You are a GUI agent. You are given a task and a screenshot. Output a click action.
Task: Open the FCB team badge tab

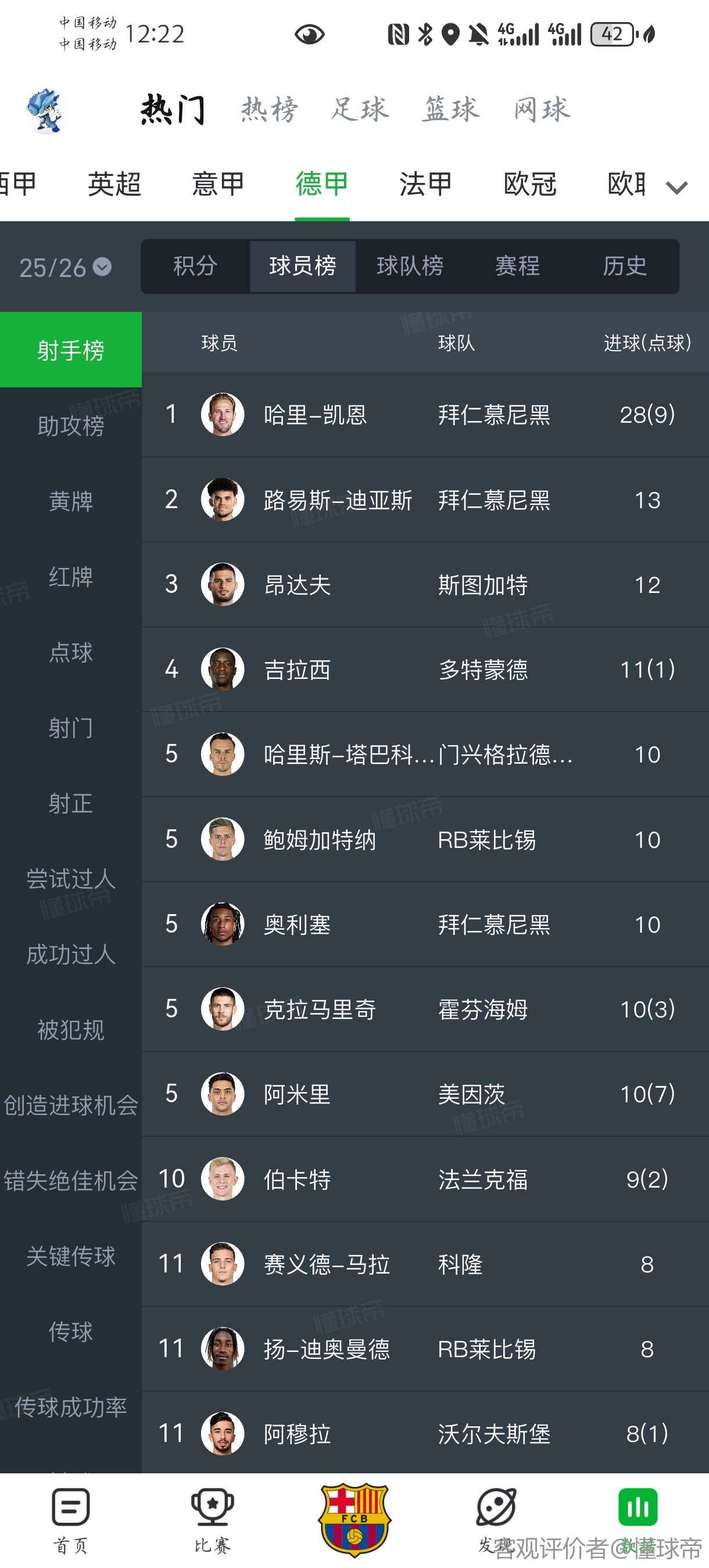(x=354, y=1519)
